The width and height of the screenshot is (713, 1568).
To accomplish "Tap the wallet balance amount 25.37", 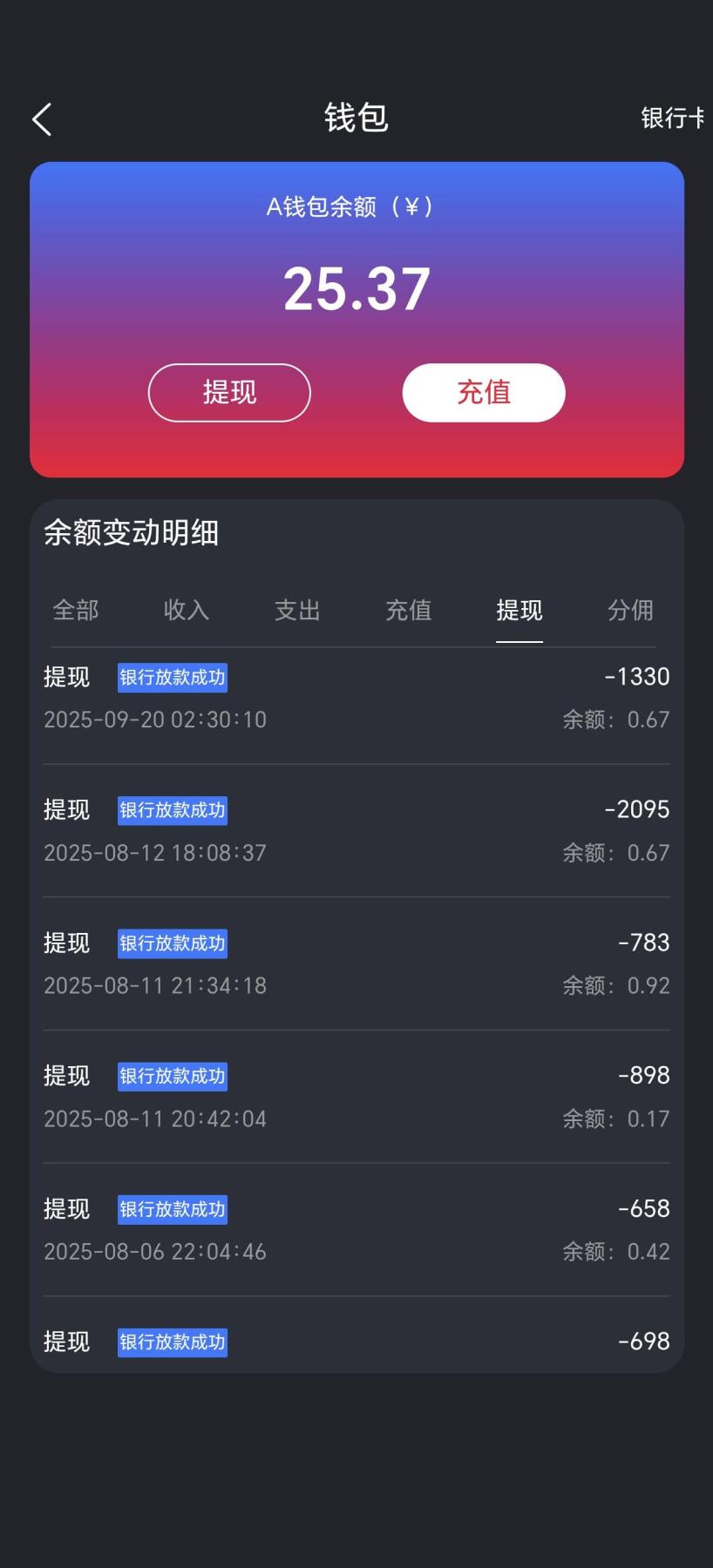I will [x=356, y=287].
